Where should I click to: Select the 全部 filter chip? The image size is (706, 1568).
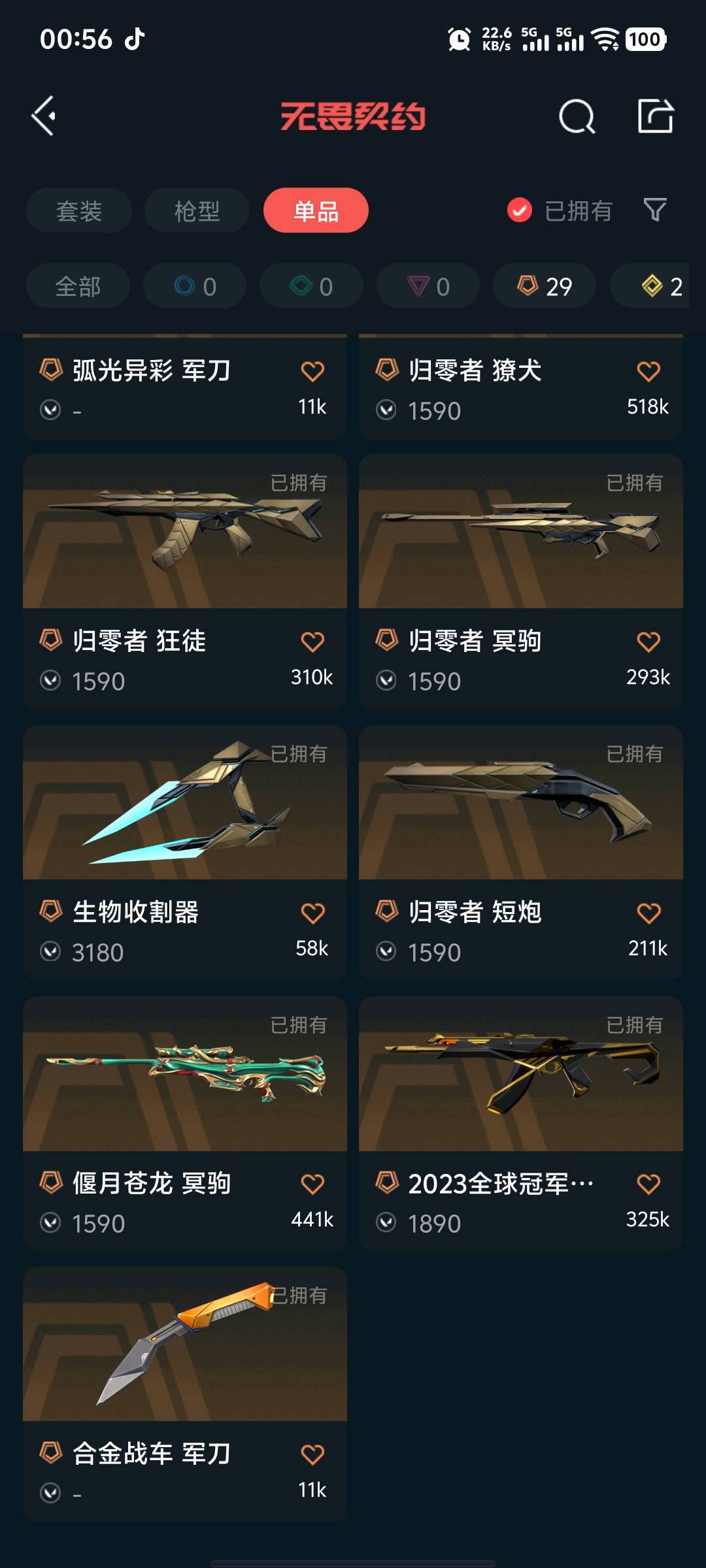[78, 286]
